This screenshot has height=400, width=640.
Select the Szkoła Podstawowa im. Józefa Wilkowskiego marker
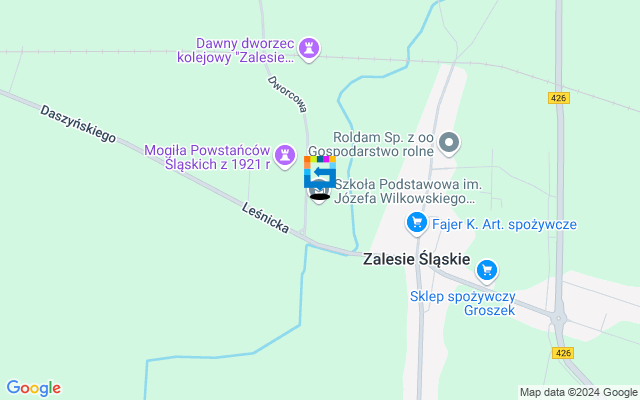pyautogui.click(x=320, y=188)
